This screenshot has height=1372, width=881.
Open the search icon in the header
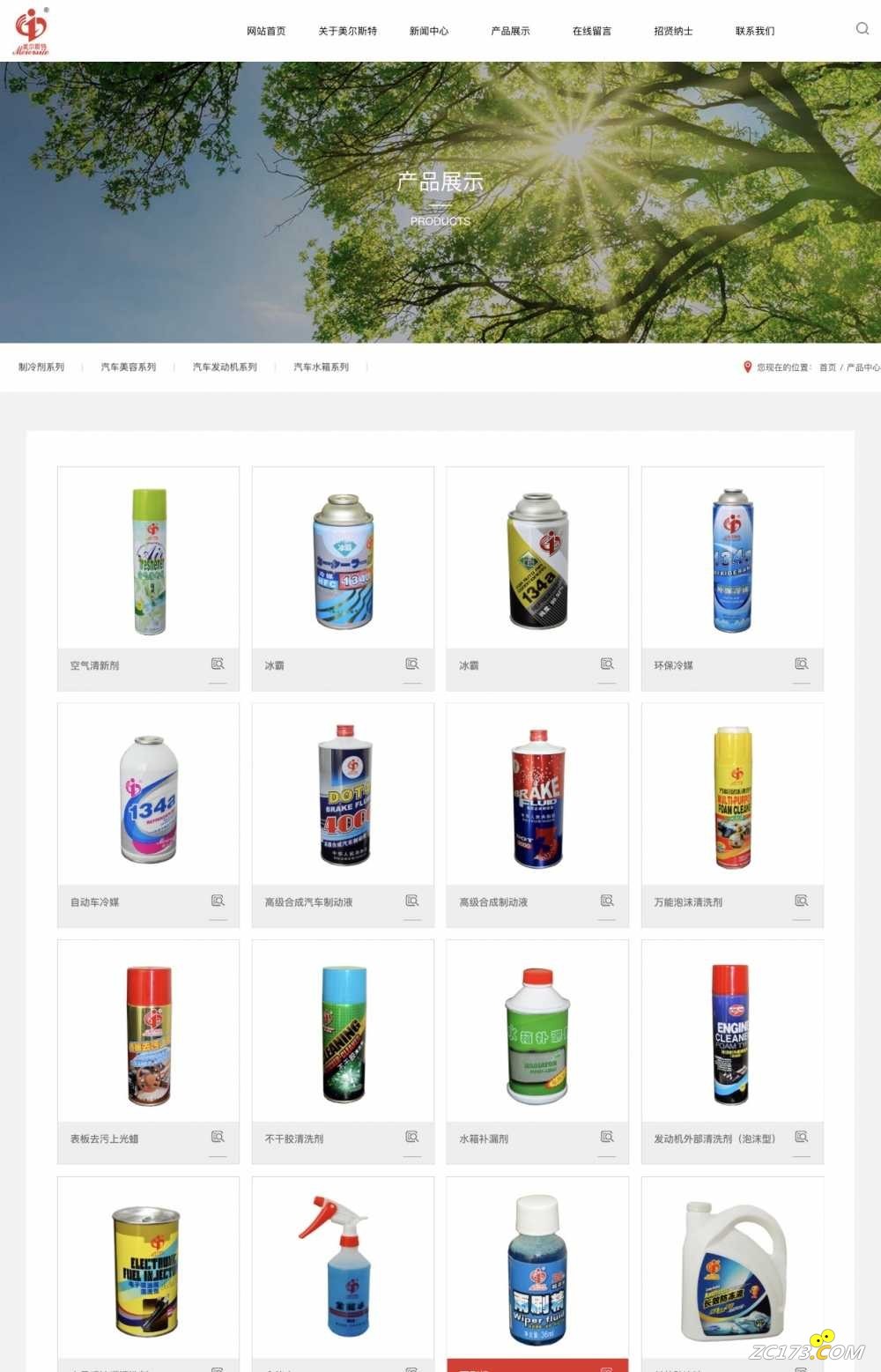click(862, 28)
